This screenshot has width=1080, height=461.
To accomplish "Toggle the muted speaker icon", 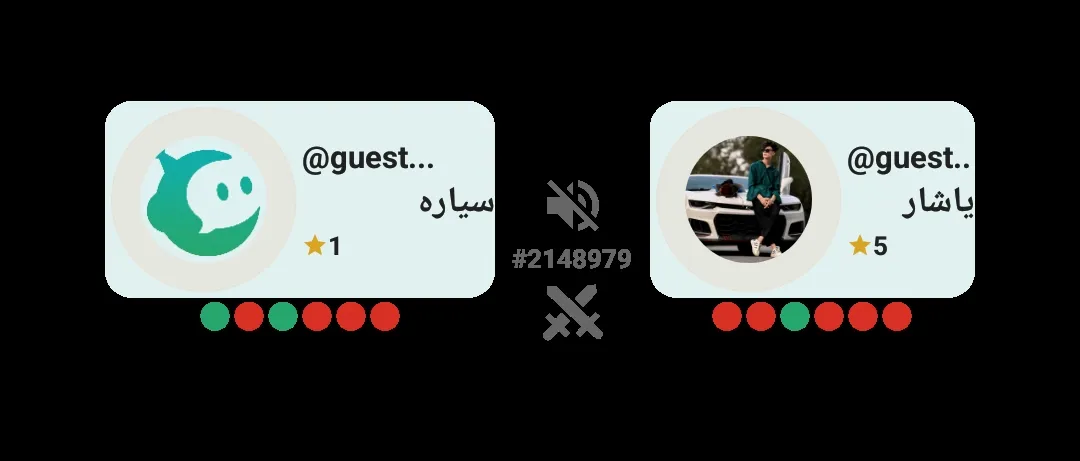I will (x=572, y=206).
